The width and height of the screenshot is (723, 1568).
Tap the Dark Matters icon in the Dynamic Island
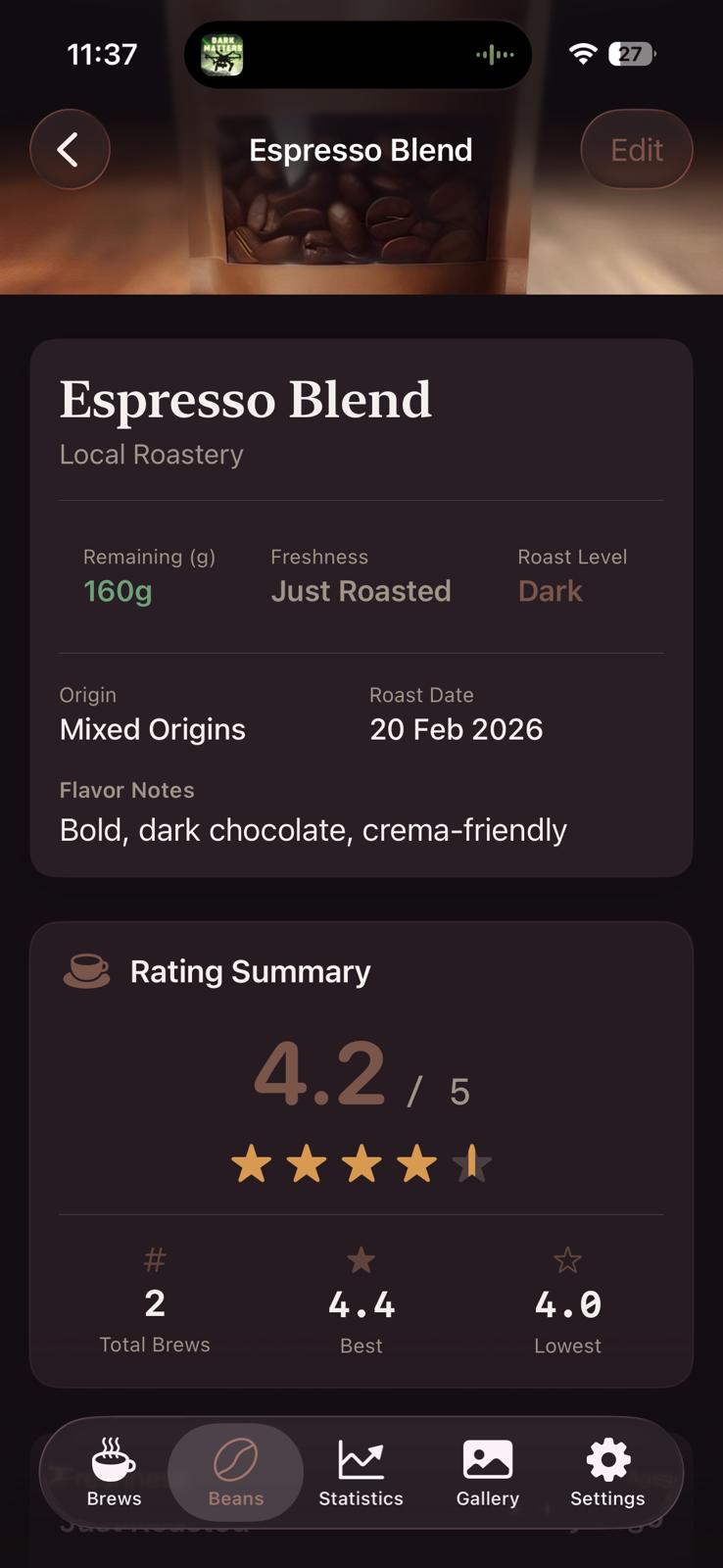pos(221,54)
